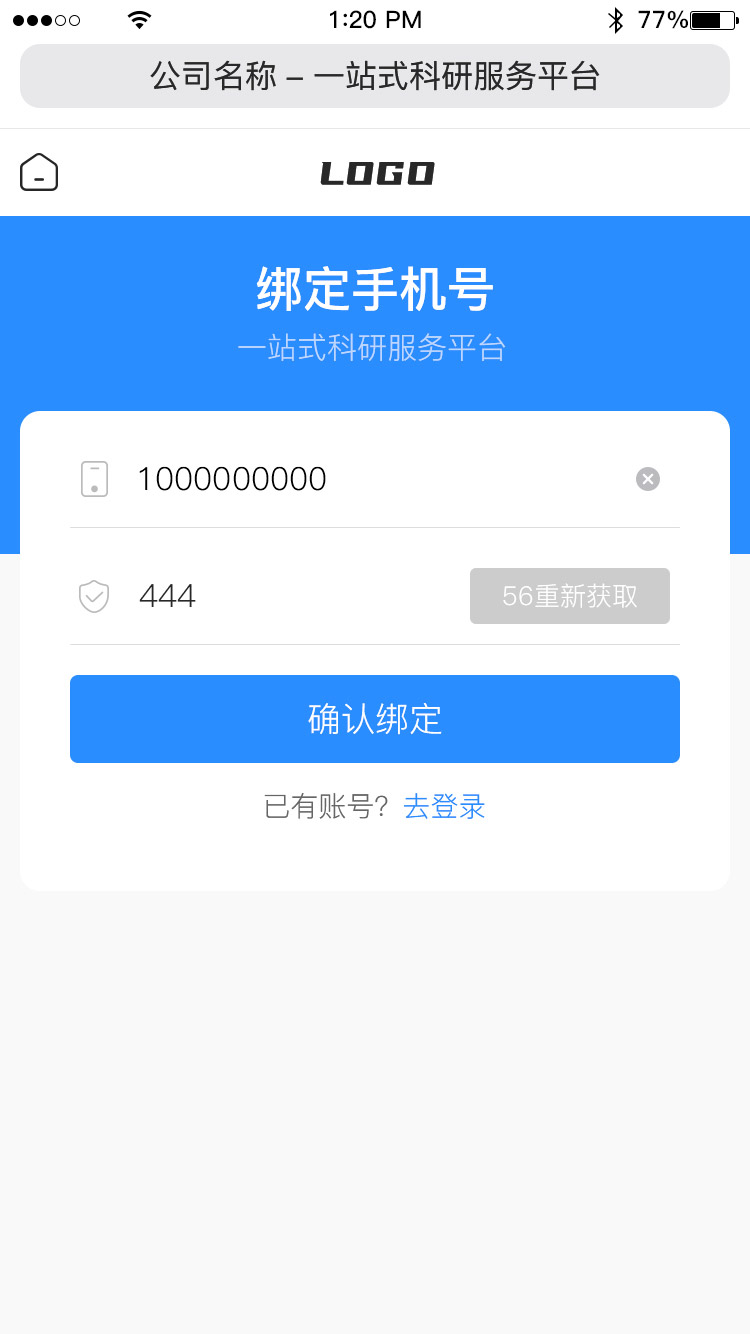
Task: Focus the phone number input field
Action: pyautogui.click(x=380, y=479)
